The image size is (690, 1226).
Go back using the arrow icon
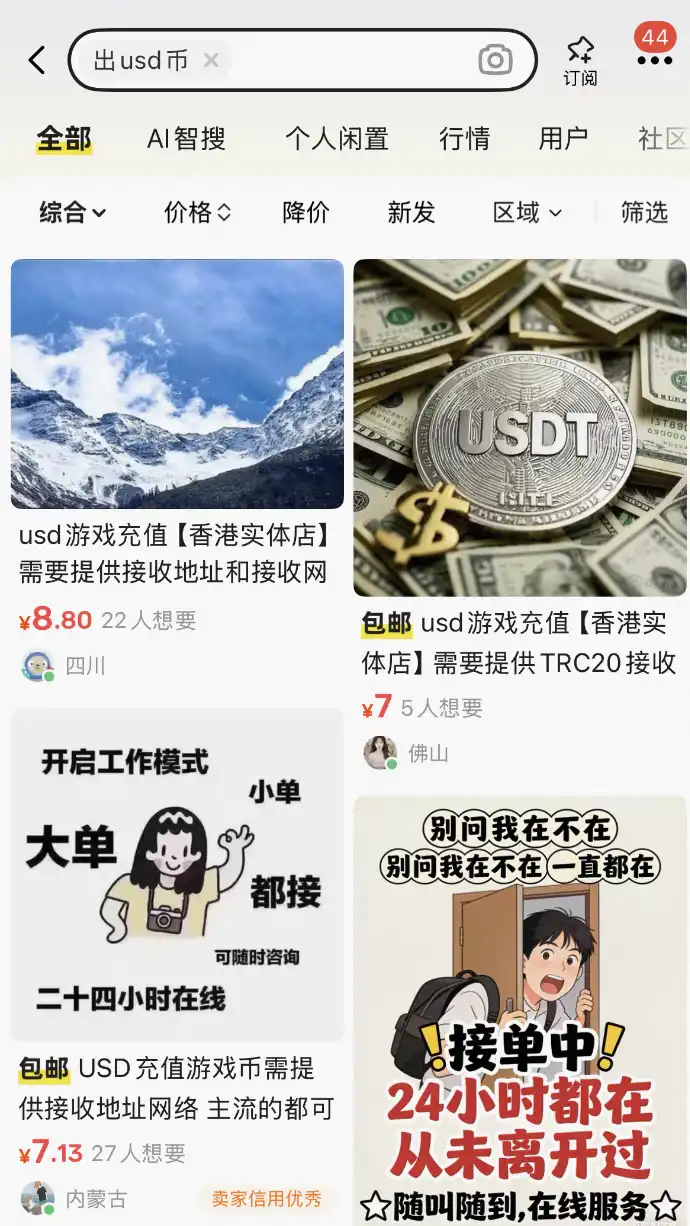coord(37,60)
